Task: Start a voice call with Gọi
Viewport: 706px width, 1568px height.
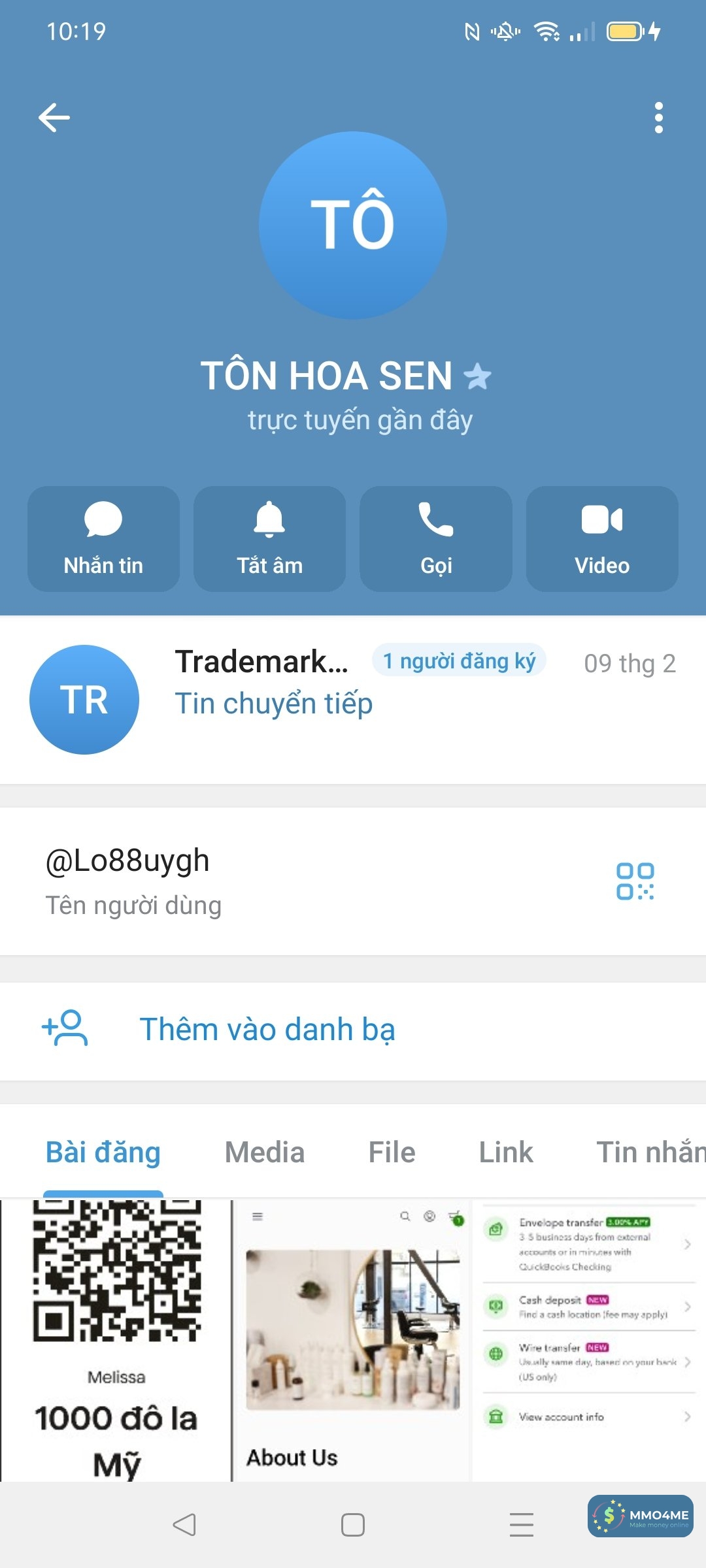Action: pyautogui.click(x=436, y=539)
